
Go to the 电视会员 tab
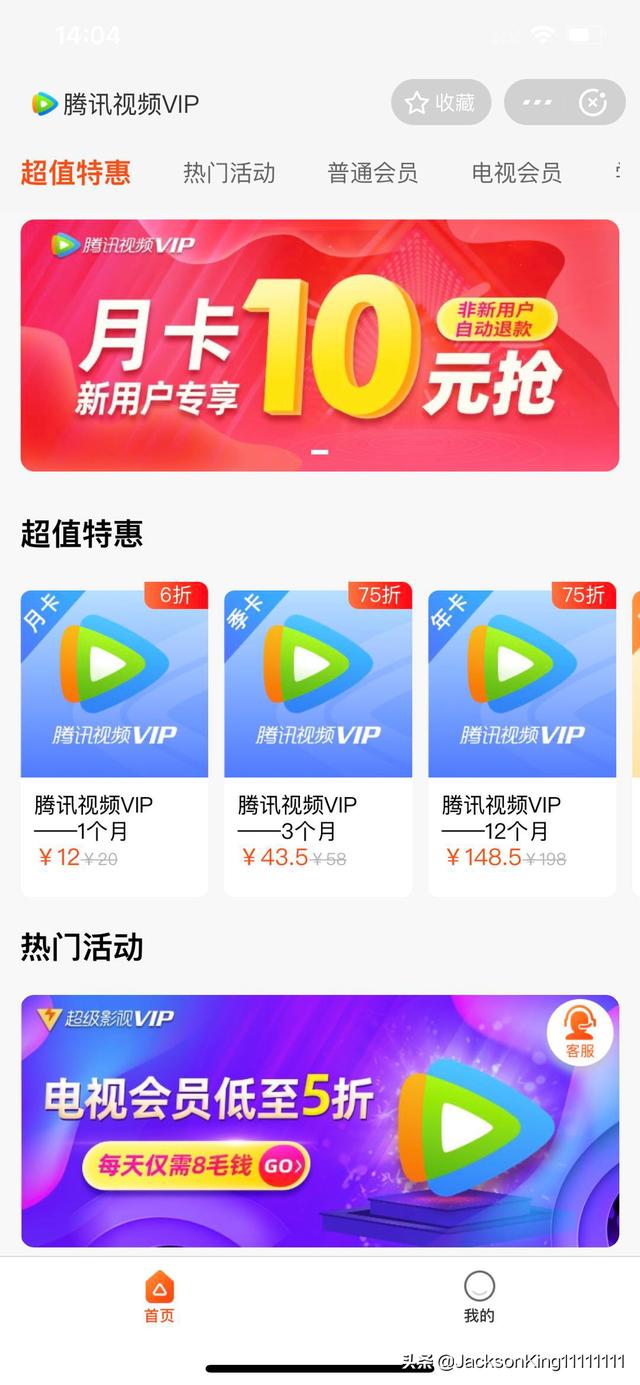tap(517, 172)
